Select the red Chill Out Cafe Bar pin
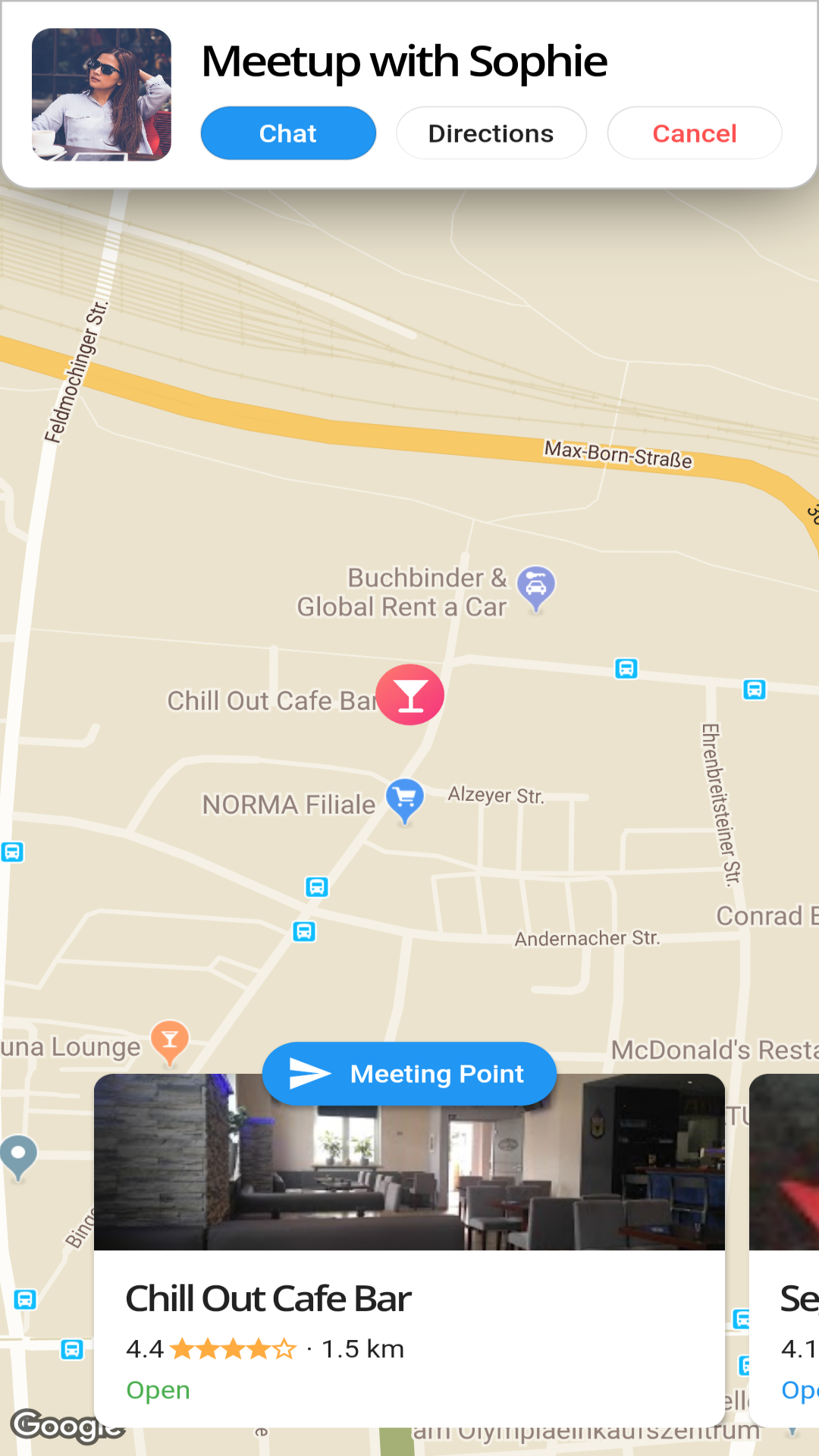The image size is (819, 1456). (x=410, y=695)
